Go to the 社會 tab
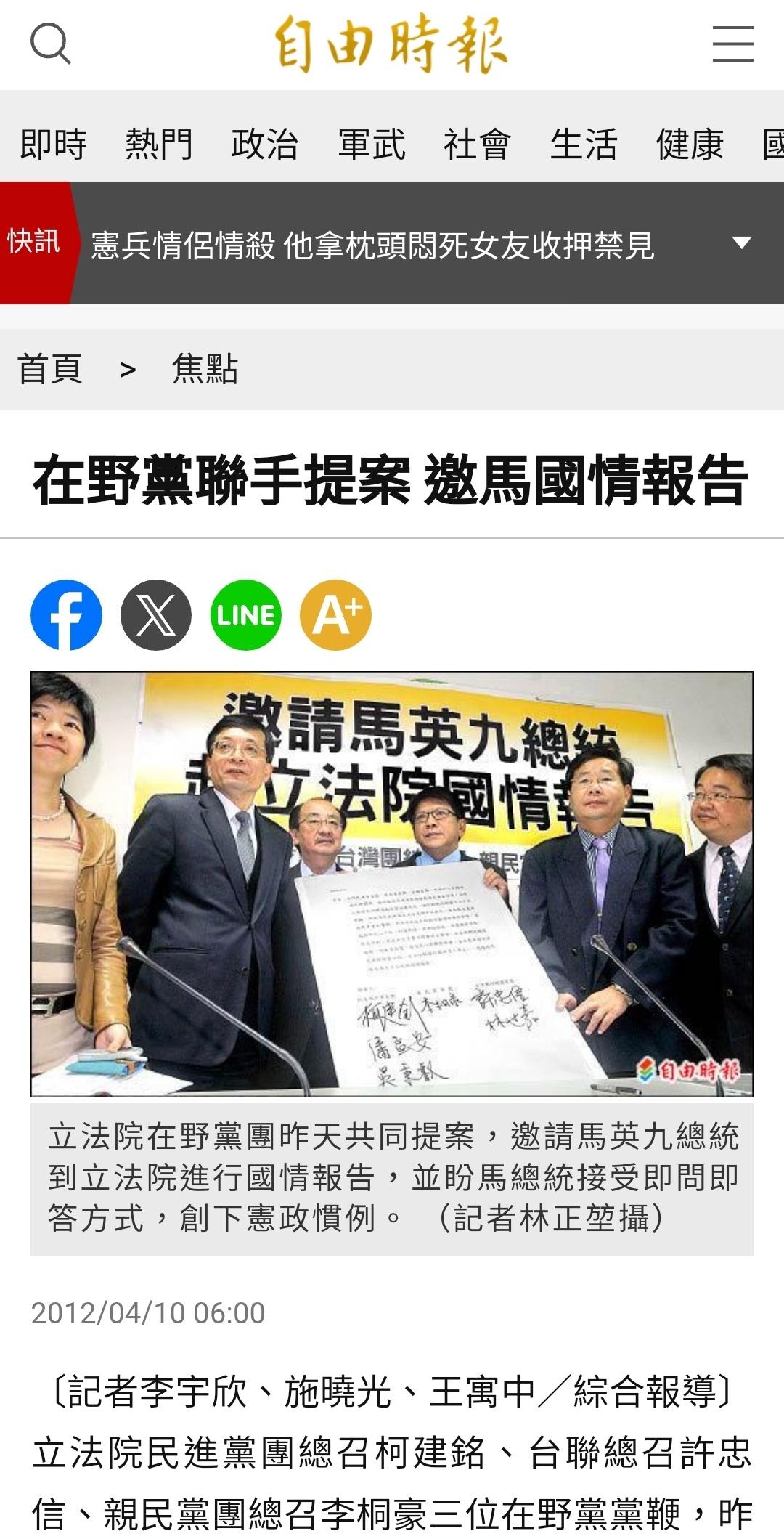Viewport: 784px width, 1539px height. pyautogui.click(x=477, y=144)
